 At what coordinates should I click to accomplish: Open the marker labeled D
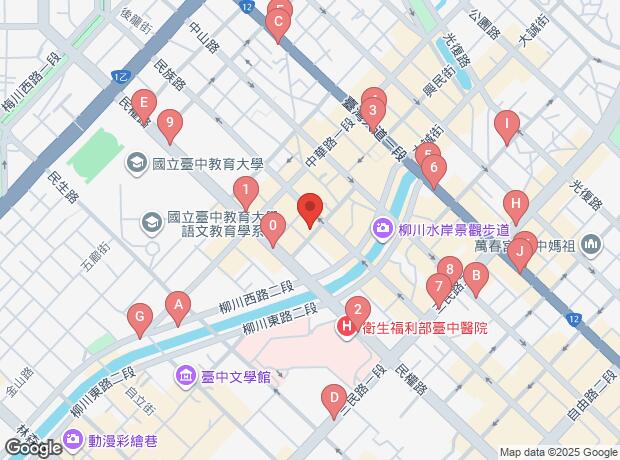coord(334,402)
